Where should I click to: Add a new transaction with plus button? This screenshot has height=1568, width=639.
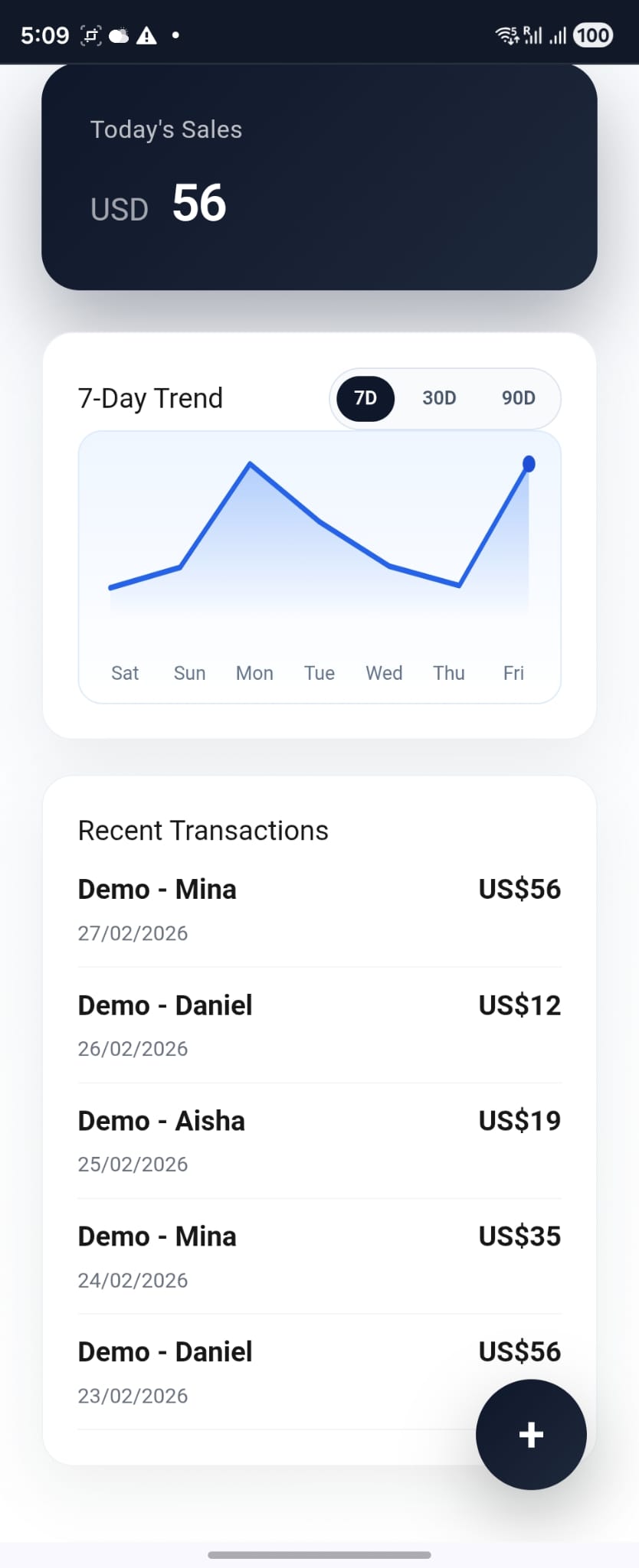click(531, 1434)
